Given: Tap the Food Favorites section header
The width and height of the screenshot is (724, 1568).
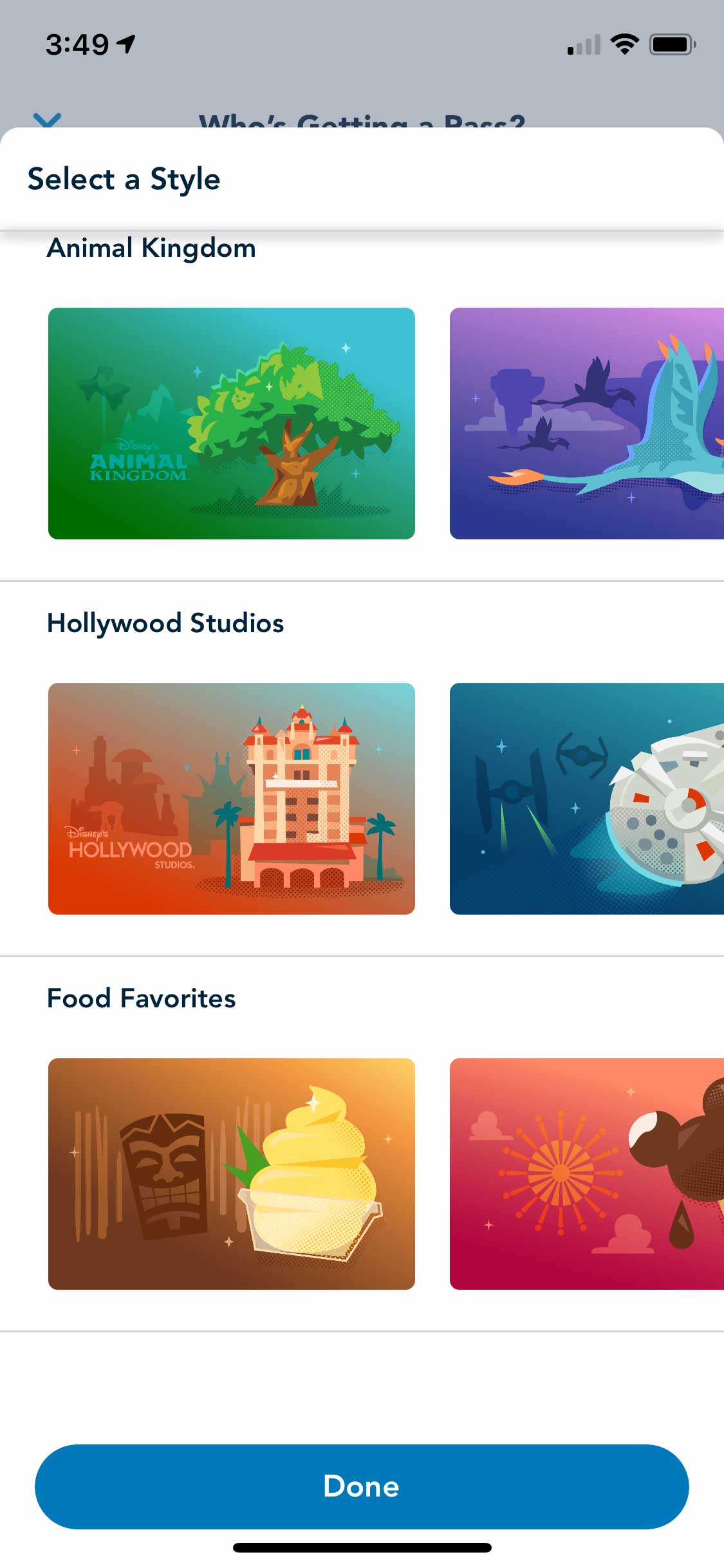Looking at the screenshot, I should pyautogui.click(x=142, y=998).
